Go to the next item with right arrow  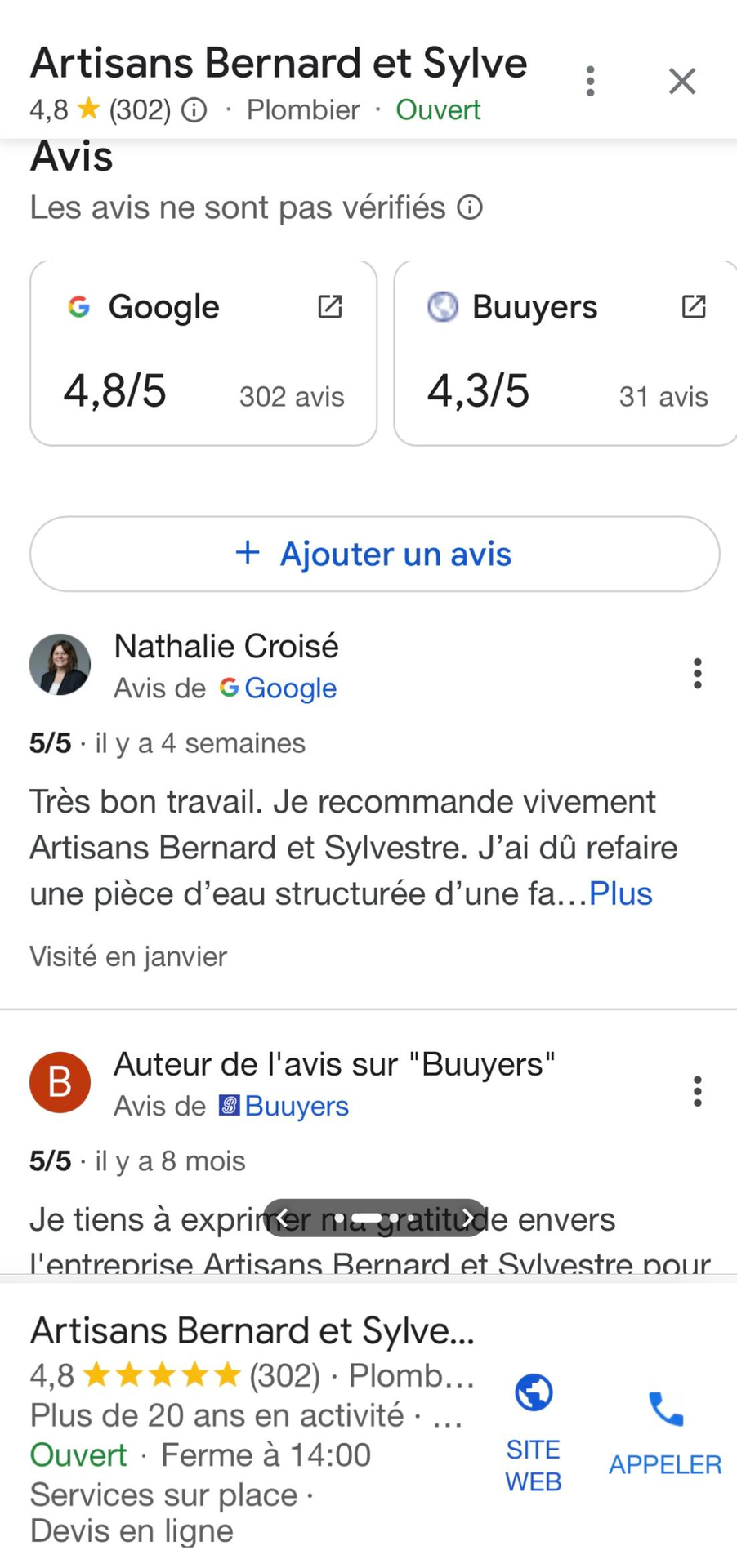tap(467, 1218)
